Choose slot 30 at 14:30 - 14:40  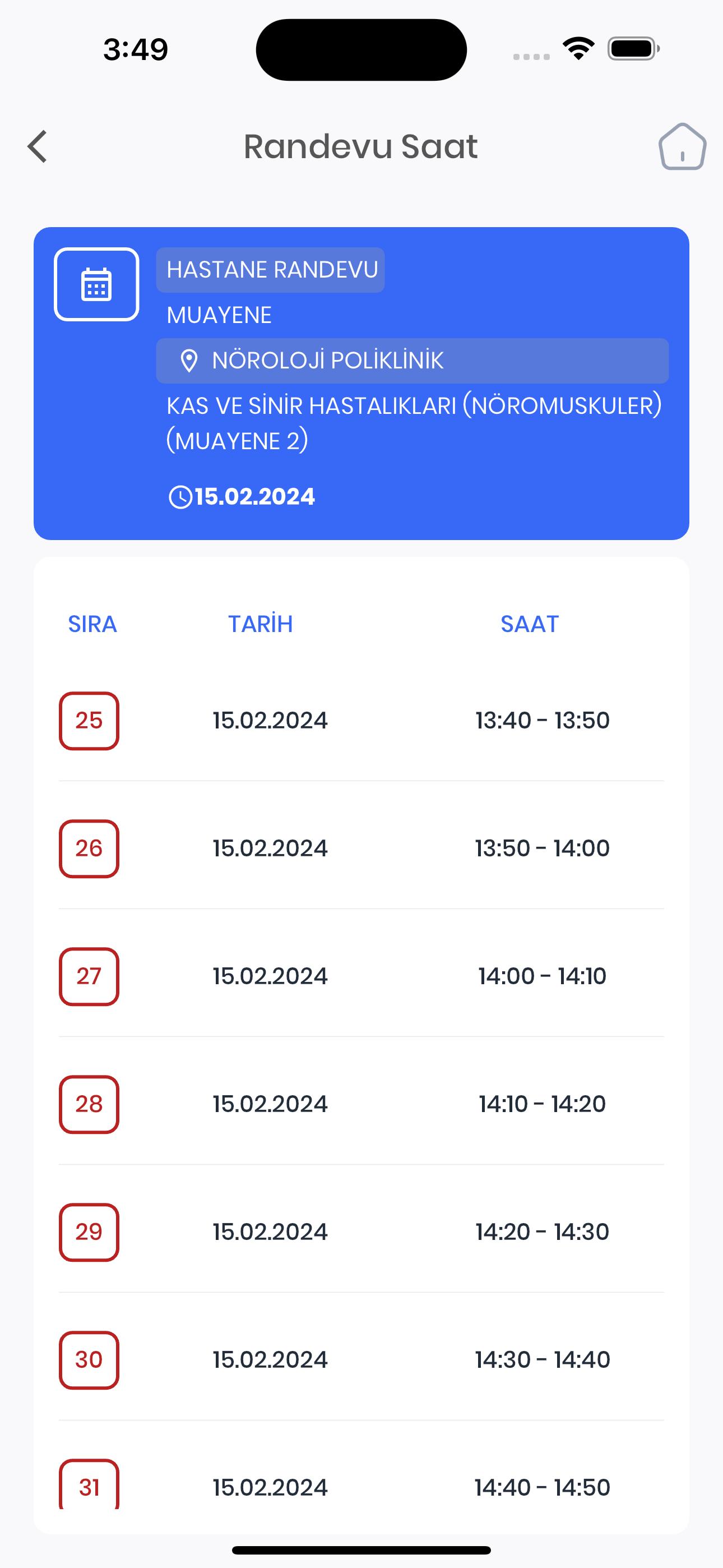[361, 1360]
